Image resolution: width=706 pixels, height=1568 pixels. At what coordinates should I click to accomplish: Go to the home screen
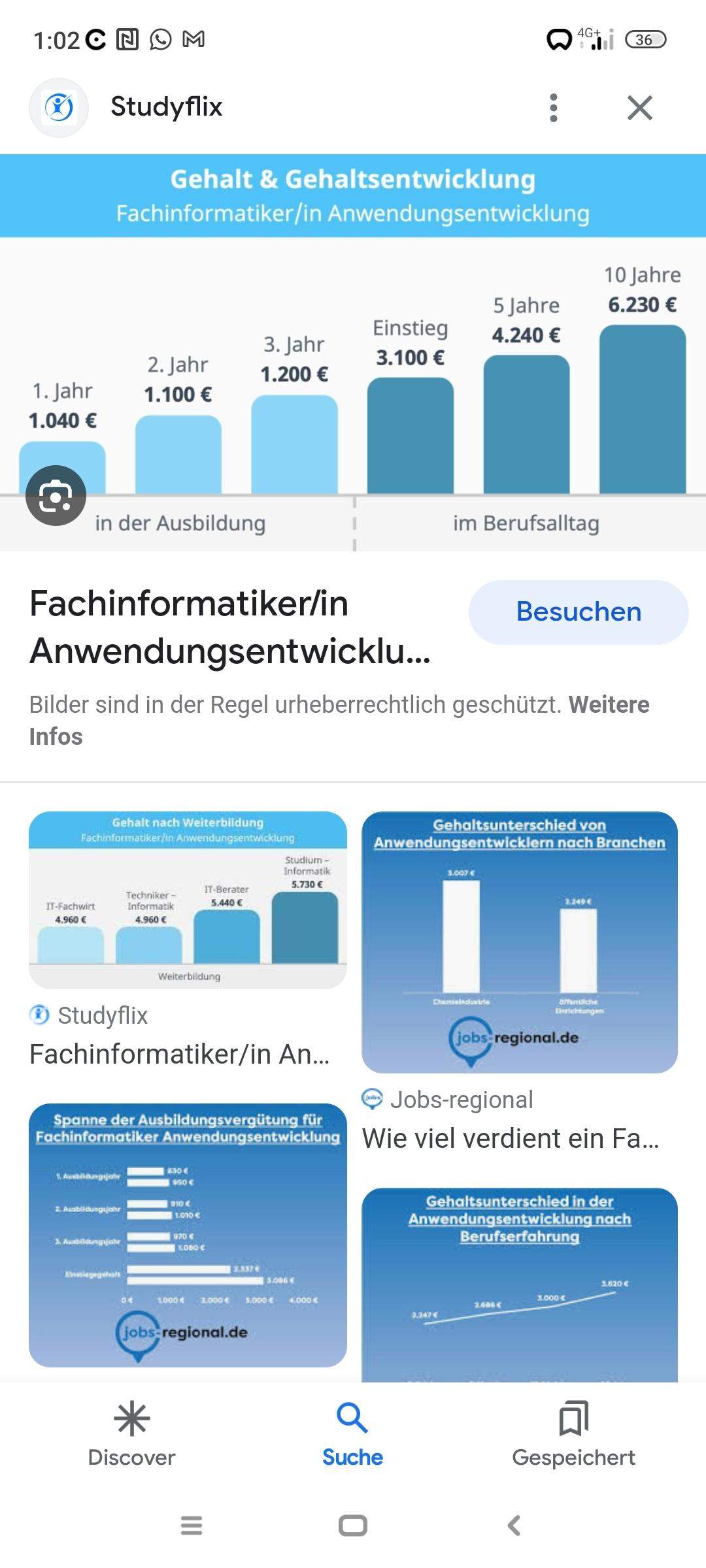(x=353, y=1526)
